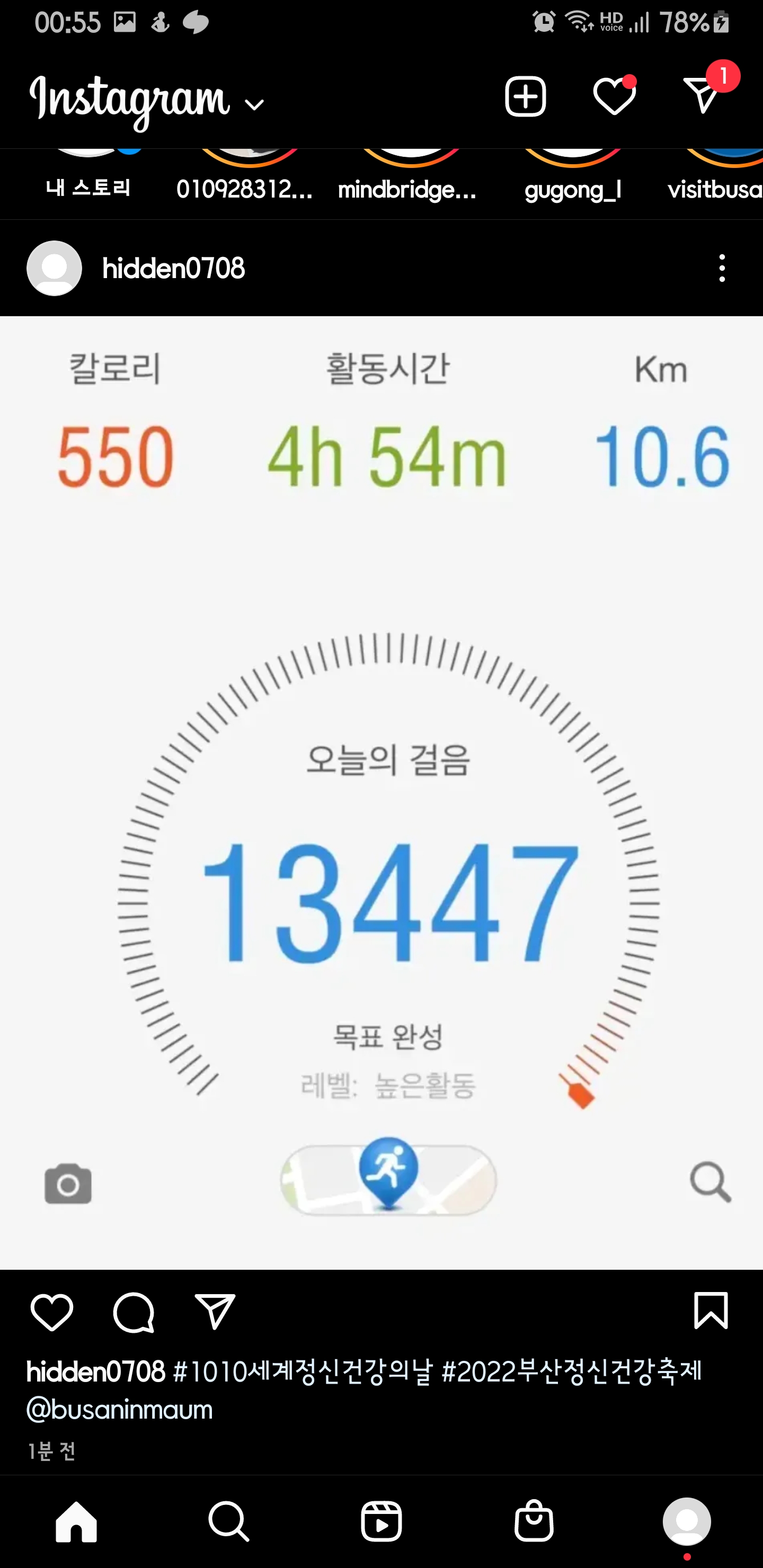Open the @busaninmaum mention
This screenshot has width=763, height=1568.
coord(120,1410)
